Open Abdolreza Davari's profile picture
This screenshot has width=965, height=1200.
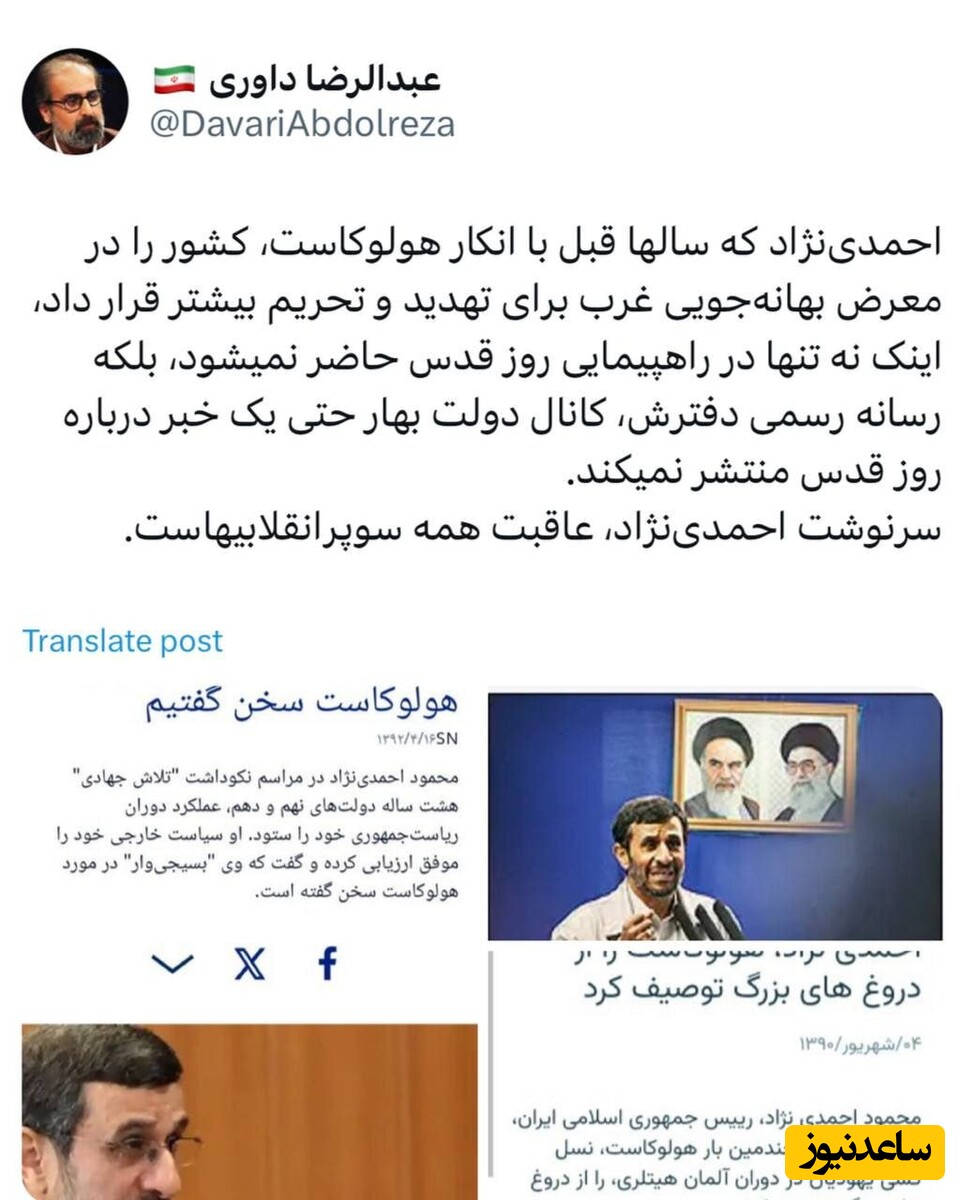click(x=75, y=101)
